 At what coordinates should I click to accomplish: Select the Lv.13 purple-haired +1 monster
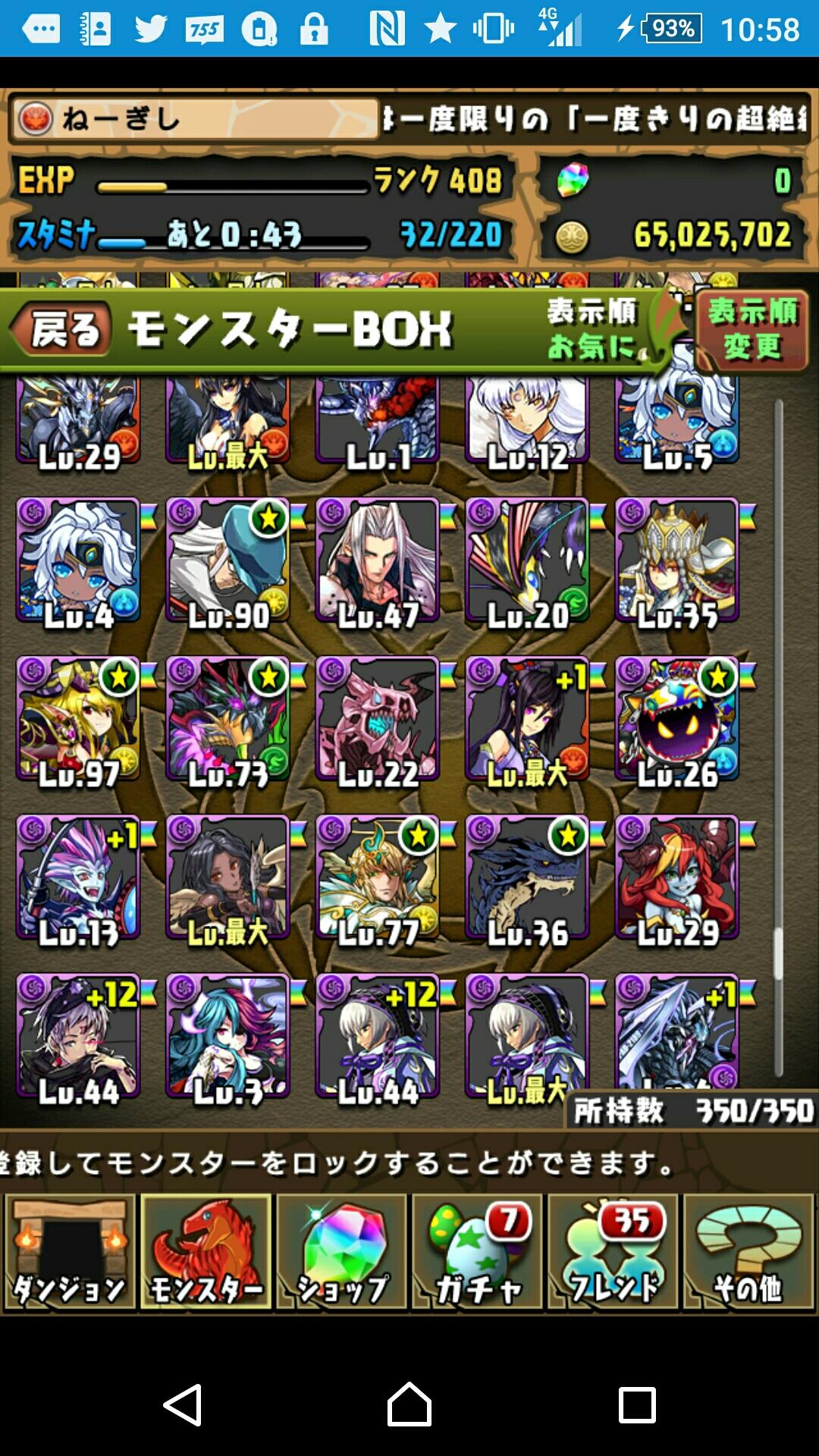[x=78, y=880]
